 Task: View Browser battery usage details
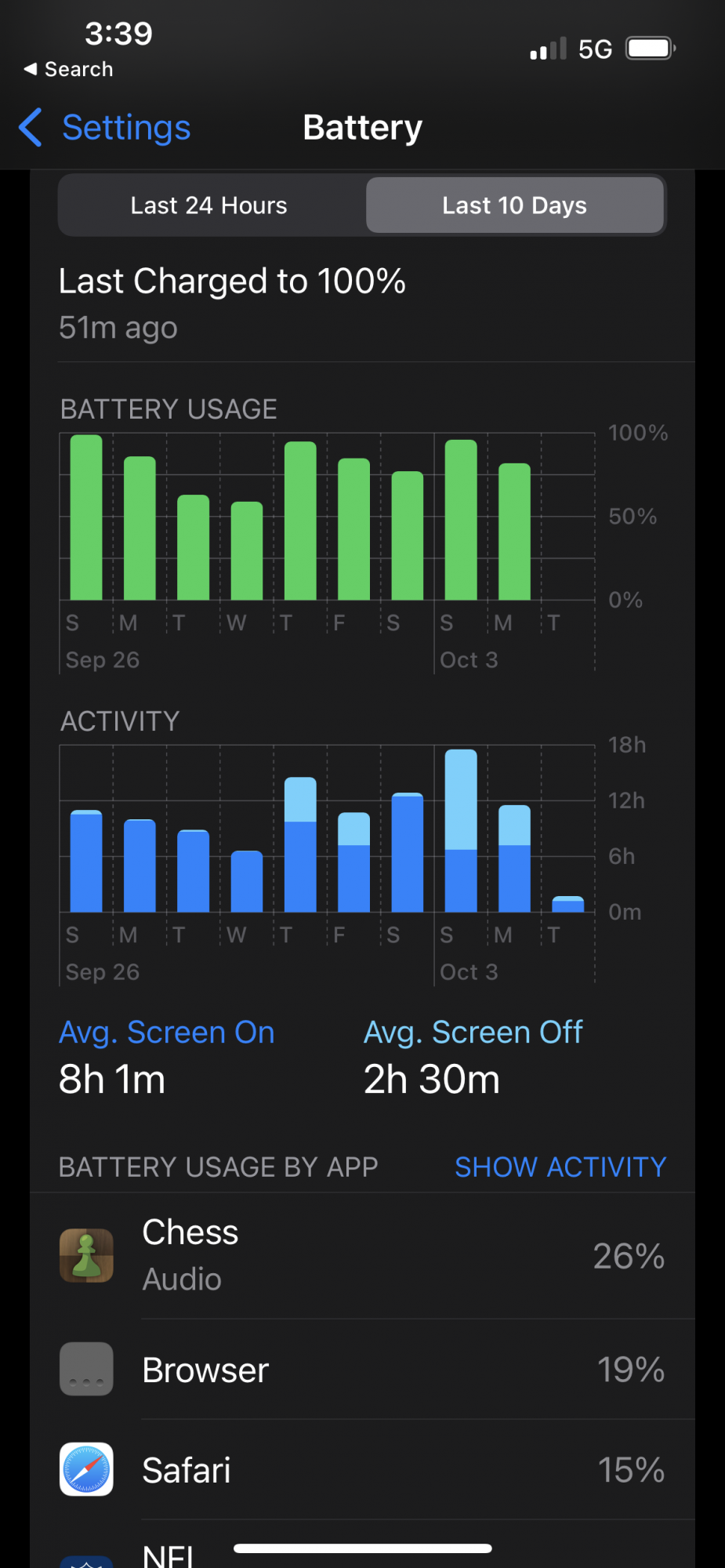tap(362, 1370)
